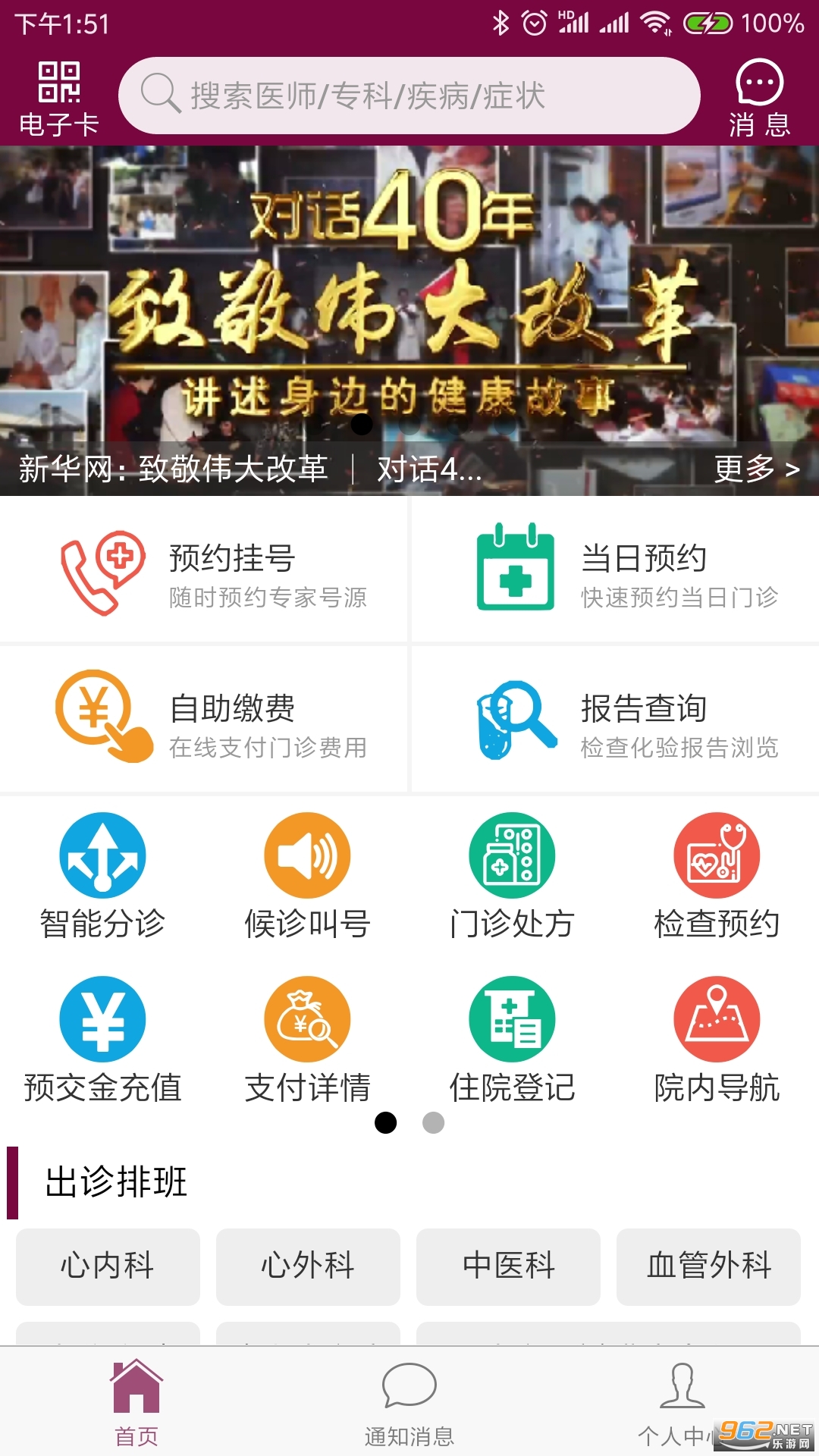Open 住院登记 inpatient registration
819x1456 pixels.
pyautogui.click(x=512, y=1039)
